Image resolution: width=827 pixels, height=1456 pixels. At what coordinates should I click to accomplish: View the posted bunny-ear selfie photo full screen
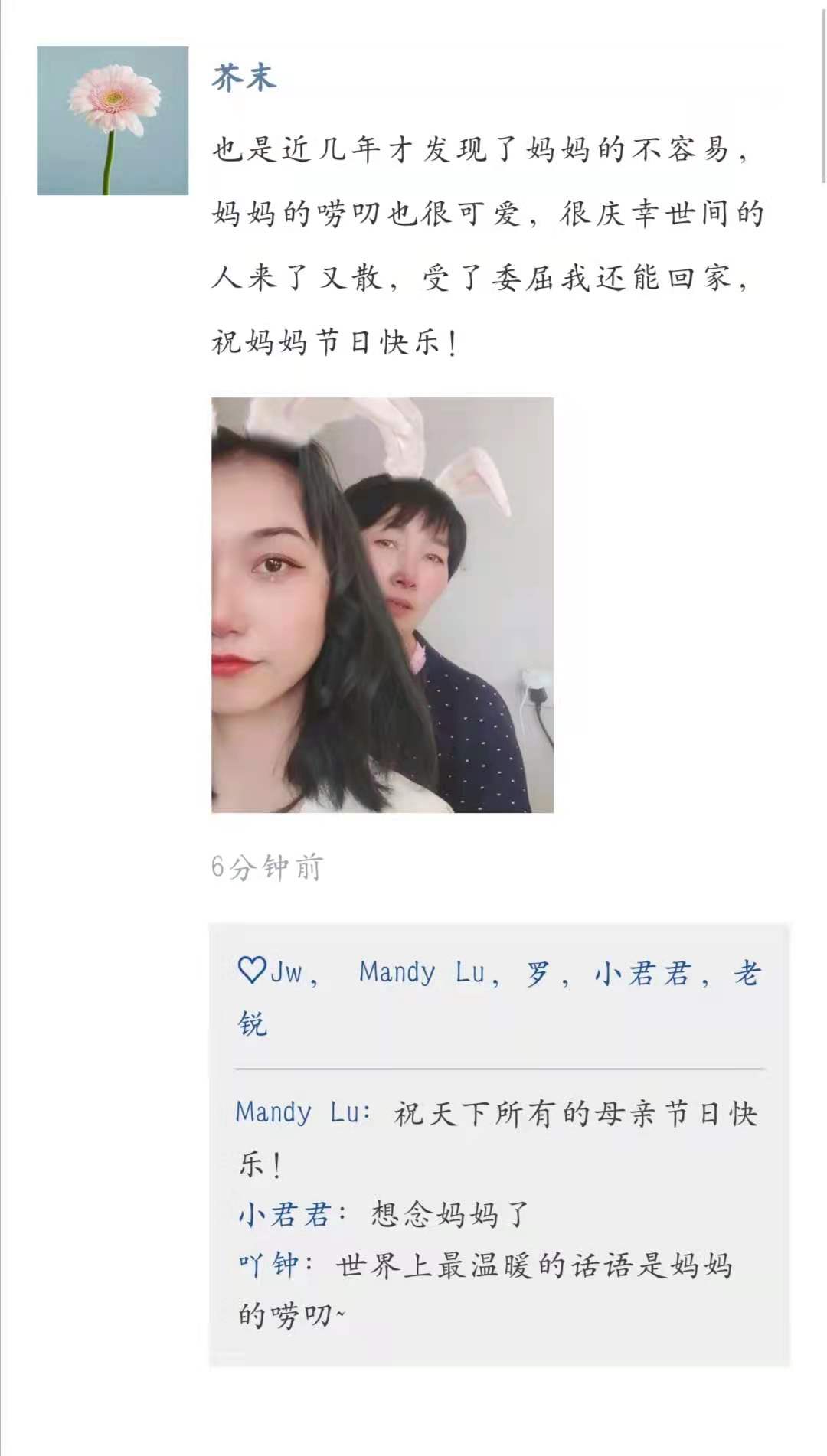tap(382, 605)
